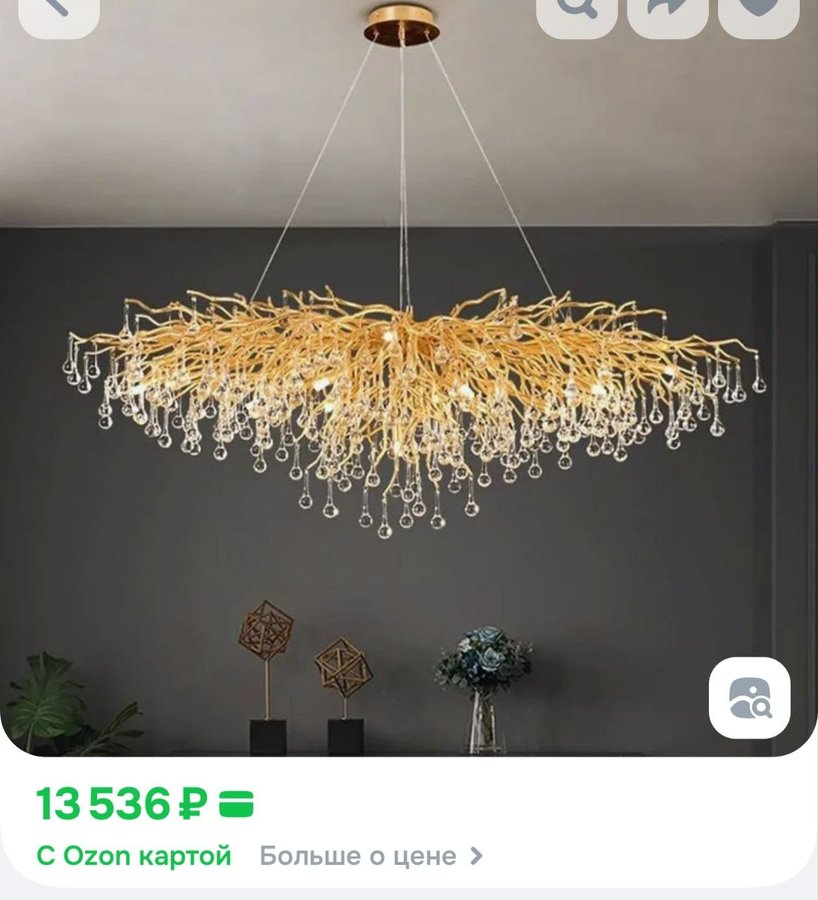
Task: Find similar items by photo
Action: 749,698
